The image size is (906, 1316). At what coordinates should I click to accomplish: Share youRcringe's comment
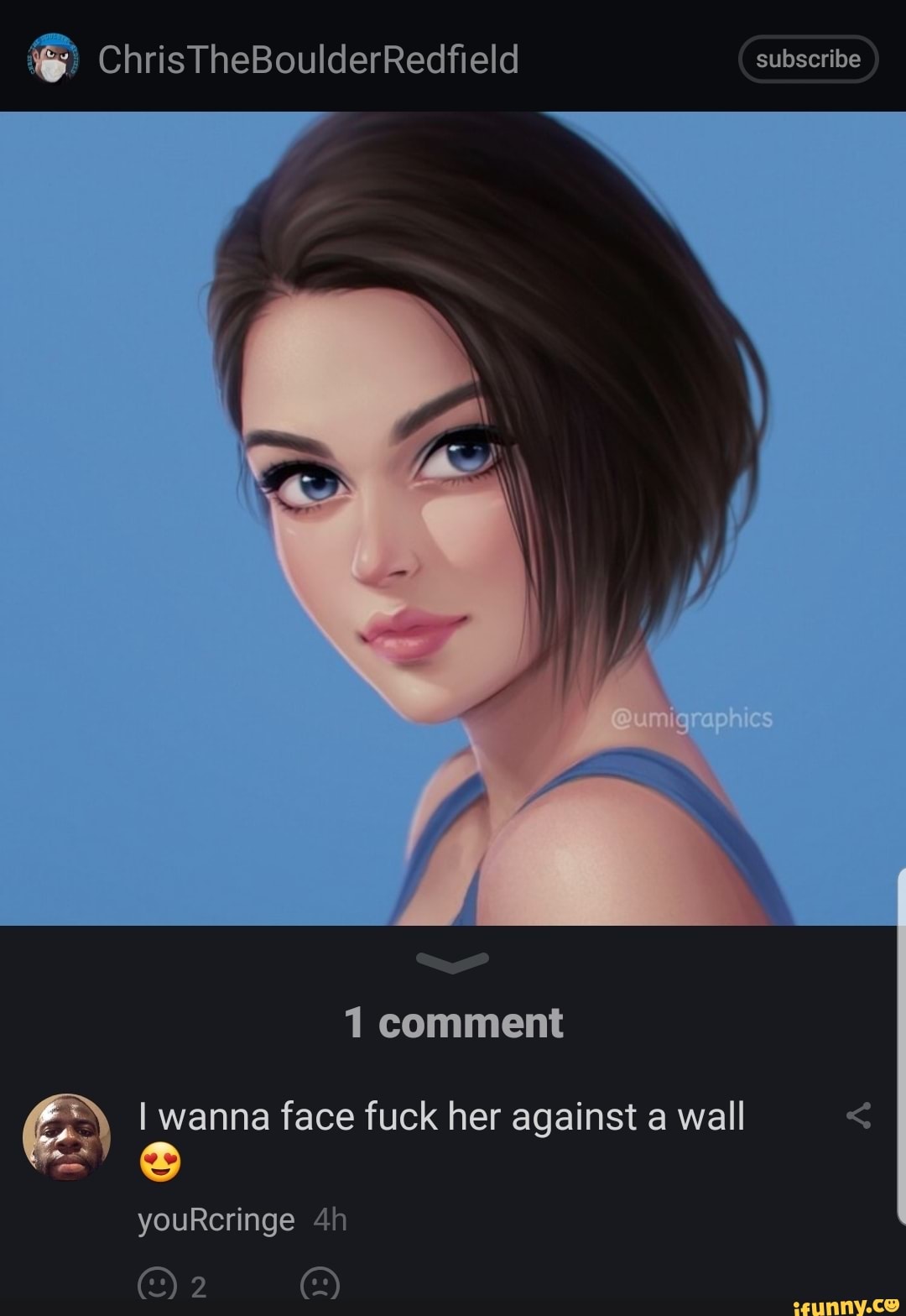click(858, 1115)
